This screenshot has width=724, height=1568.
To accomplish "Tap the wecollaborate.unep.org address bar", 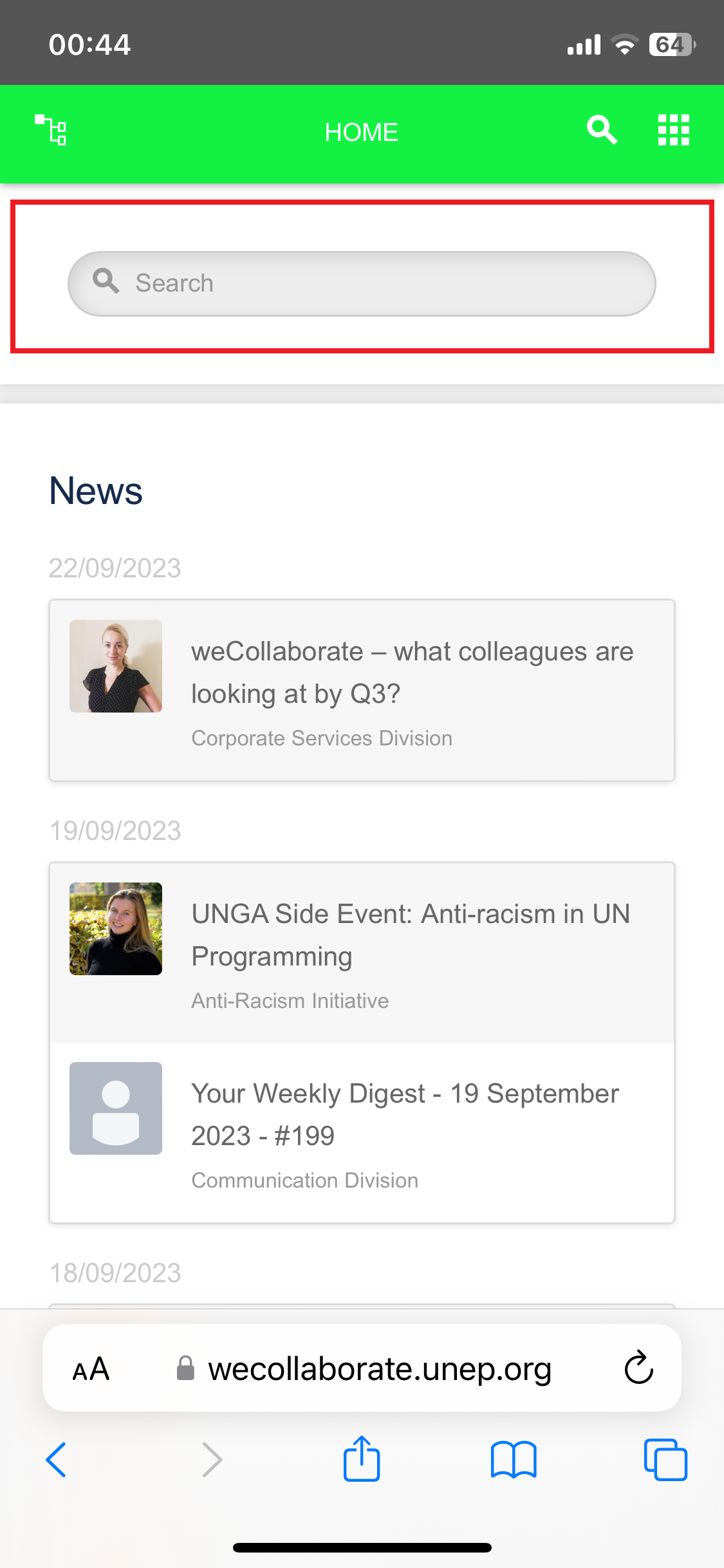I will pos(364,1368).
